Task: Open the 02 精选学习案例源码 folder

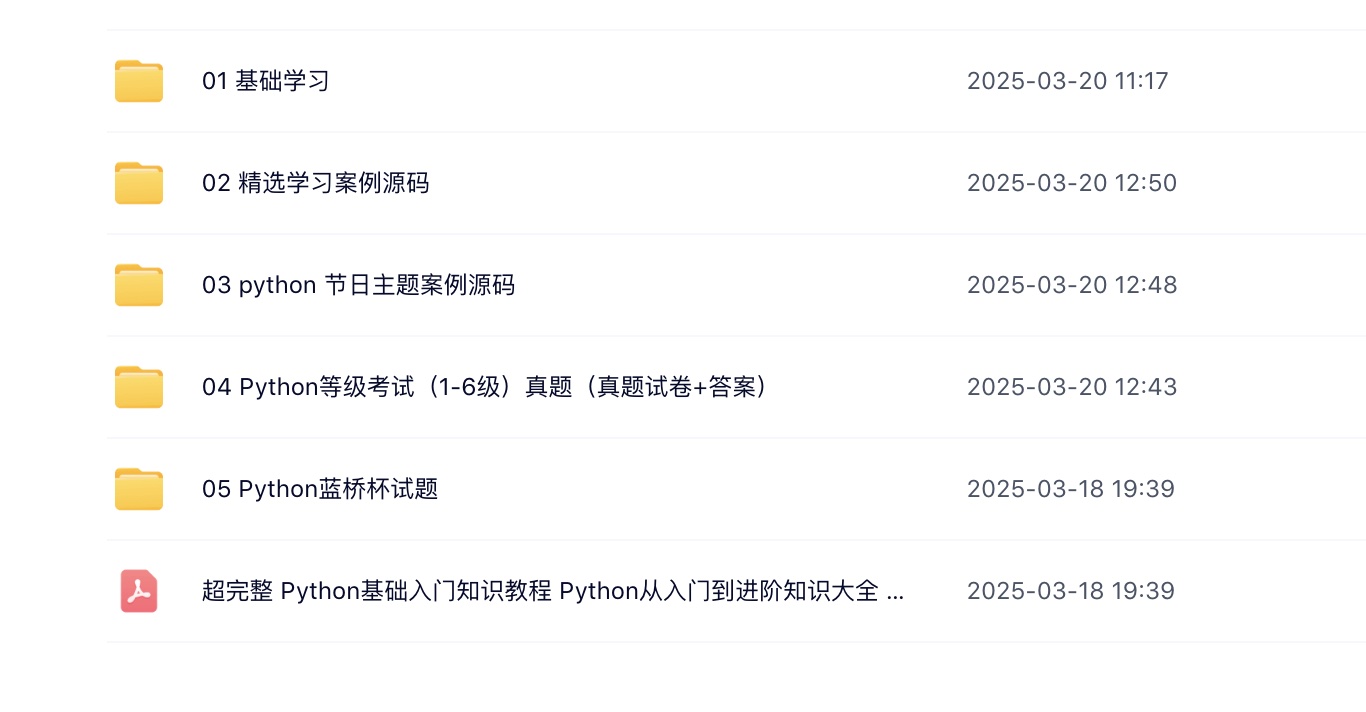Action: click(x=315, y=183)
